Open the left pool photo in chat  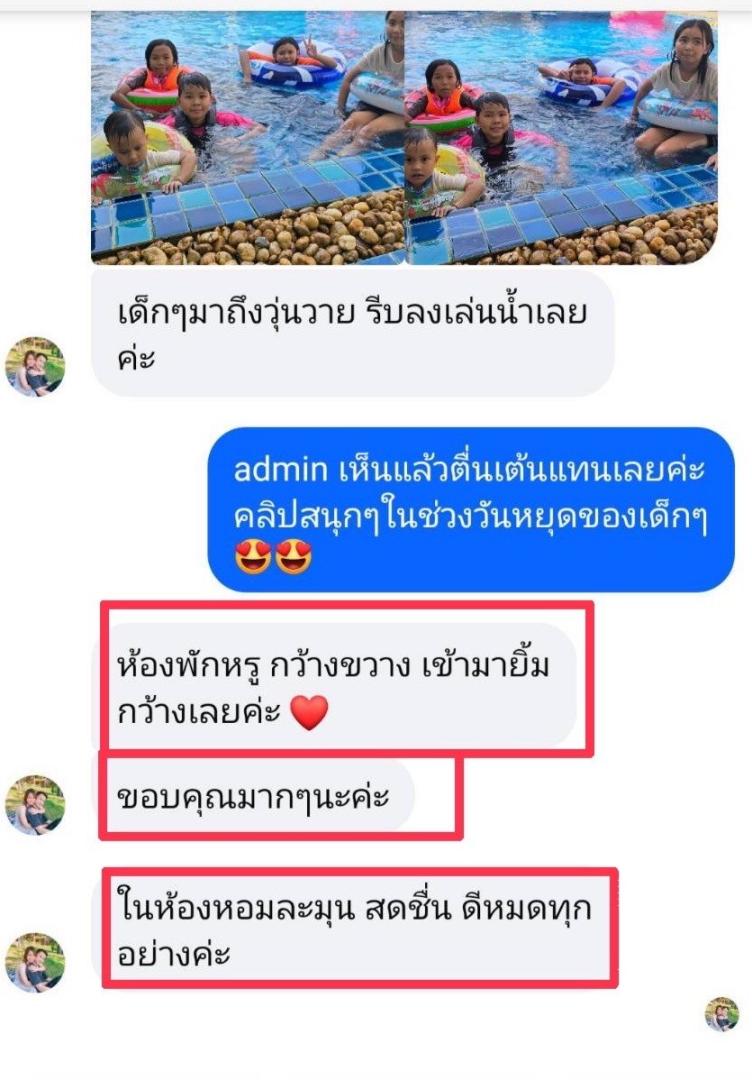247,135
